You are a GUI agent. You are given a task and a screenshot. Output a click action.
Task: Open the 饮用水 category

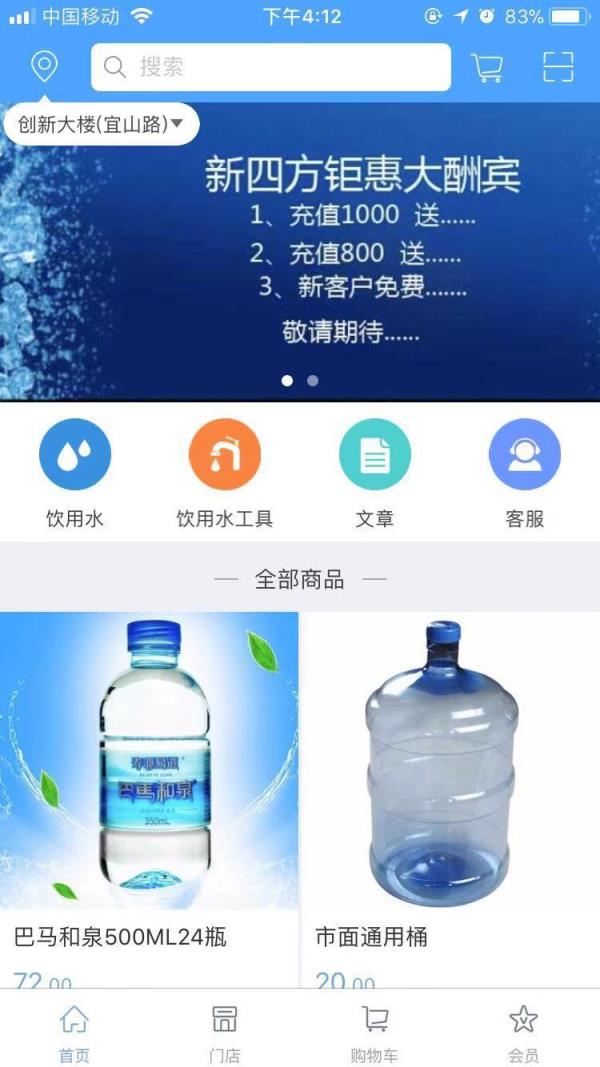(x=75, y=473)
